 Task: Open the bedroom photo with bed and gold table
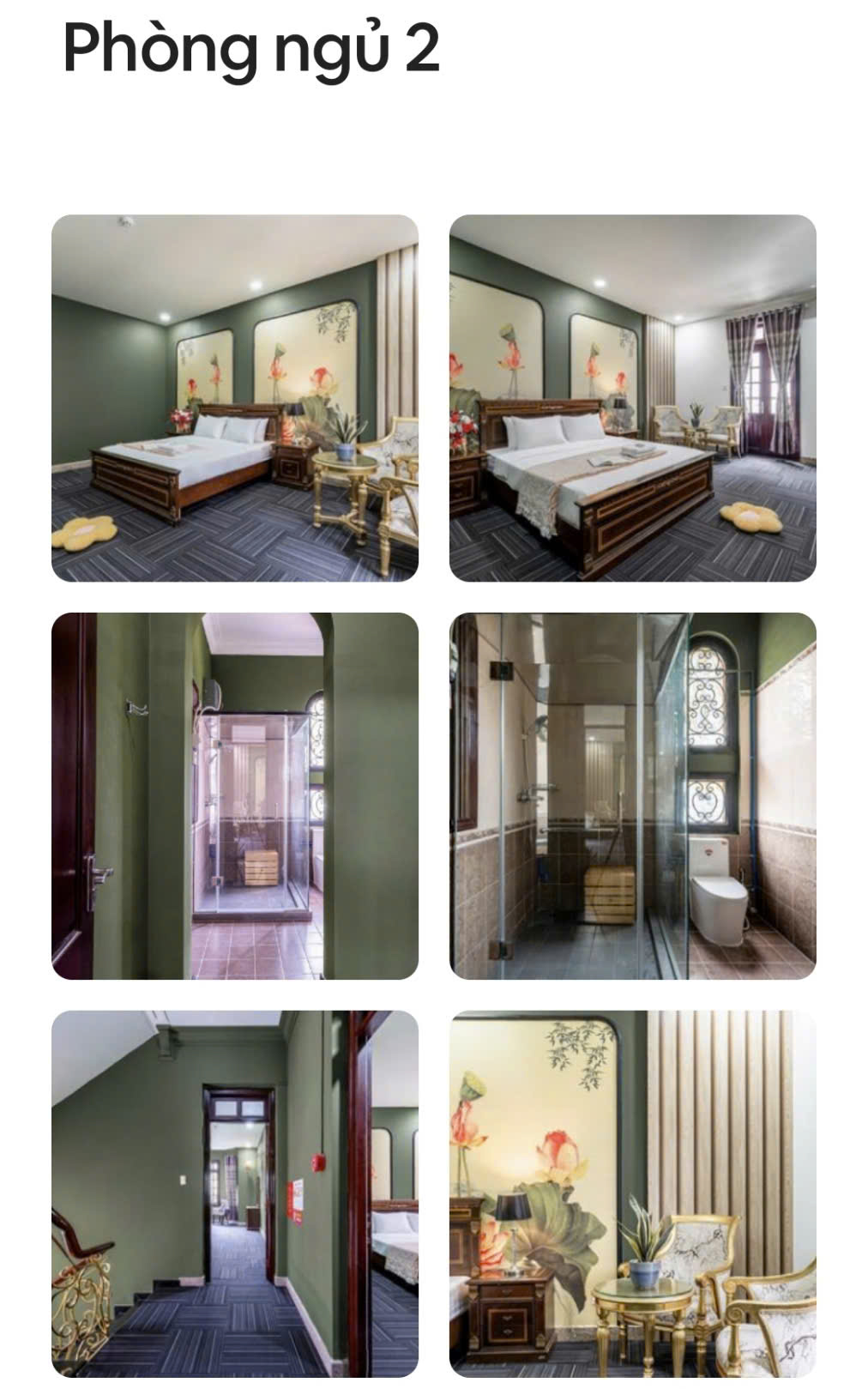pos(234,398)
